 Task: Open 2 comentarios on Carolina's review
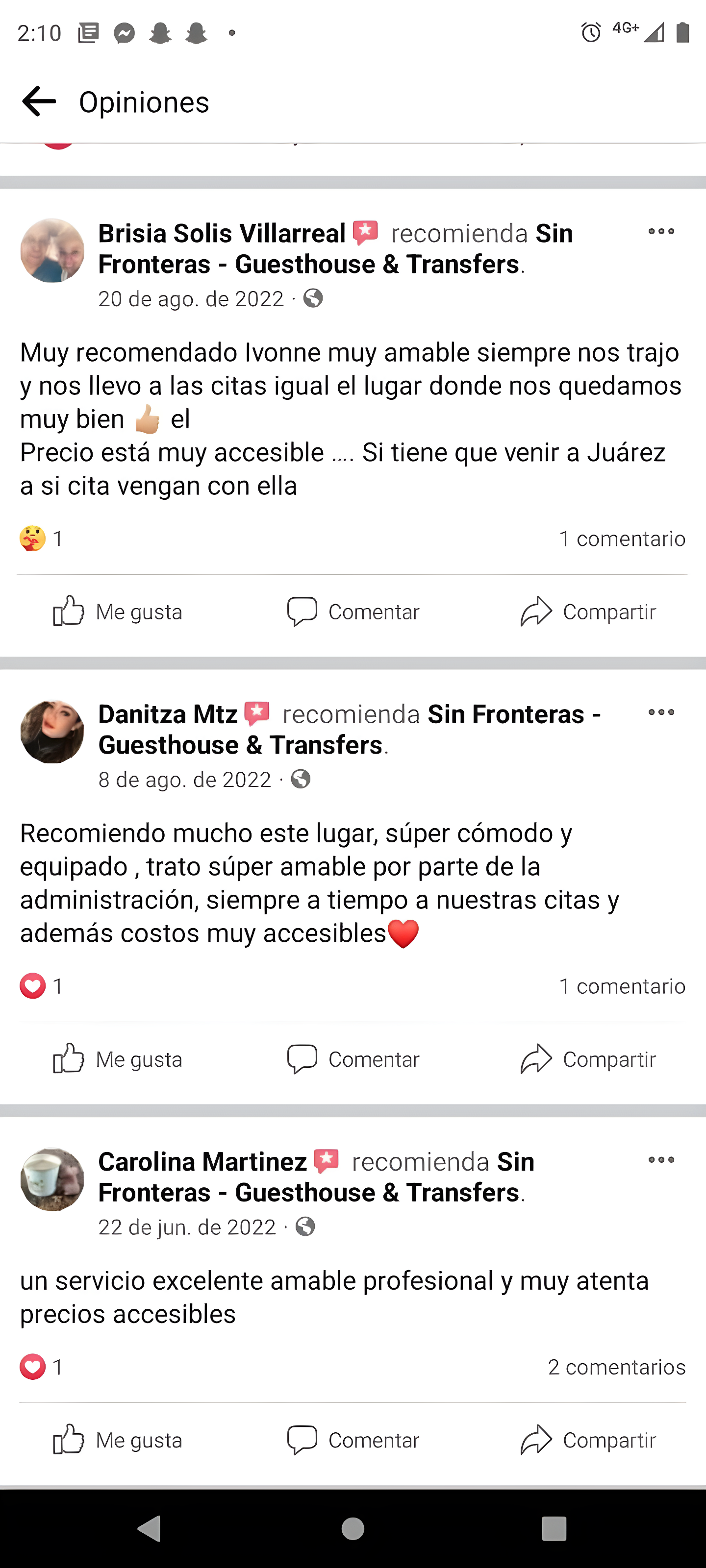coord(616,1367)
